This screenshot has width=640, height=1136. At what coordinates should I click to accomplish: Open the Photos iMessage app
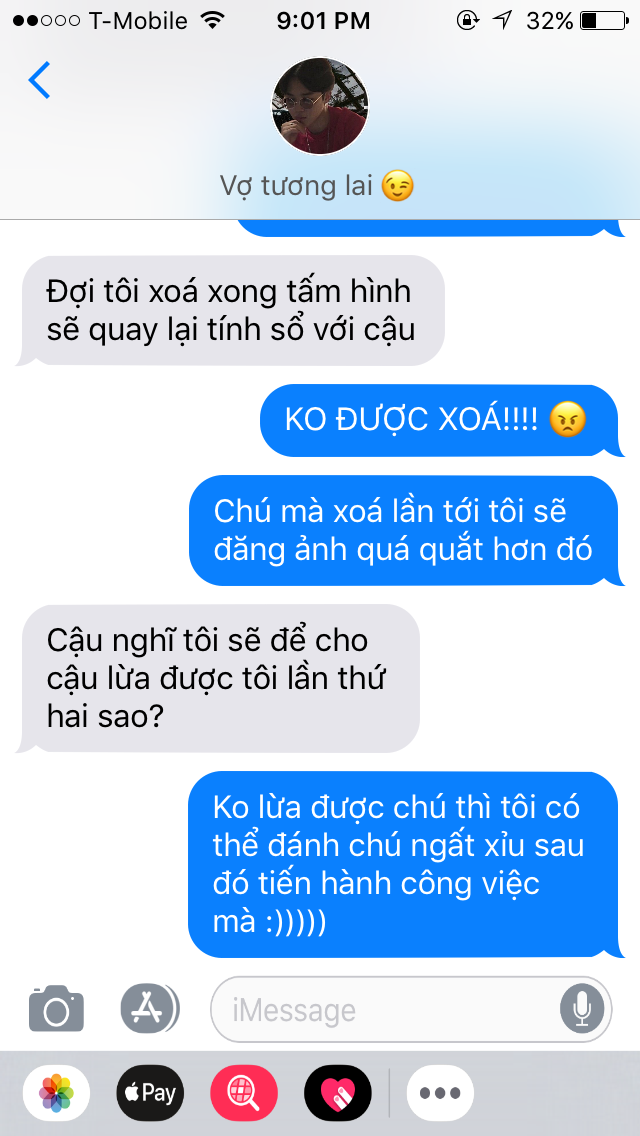(x=56, y=1093)
